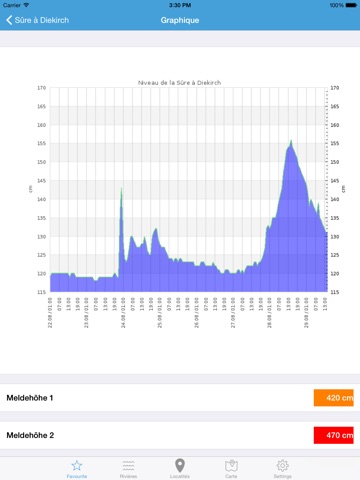The height and width of the screenshot is (480, 360).
Task: Switch to the Carte map tab
Action: (x=231, y=469)
